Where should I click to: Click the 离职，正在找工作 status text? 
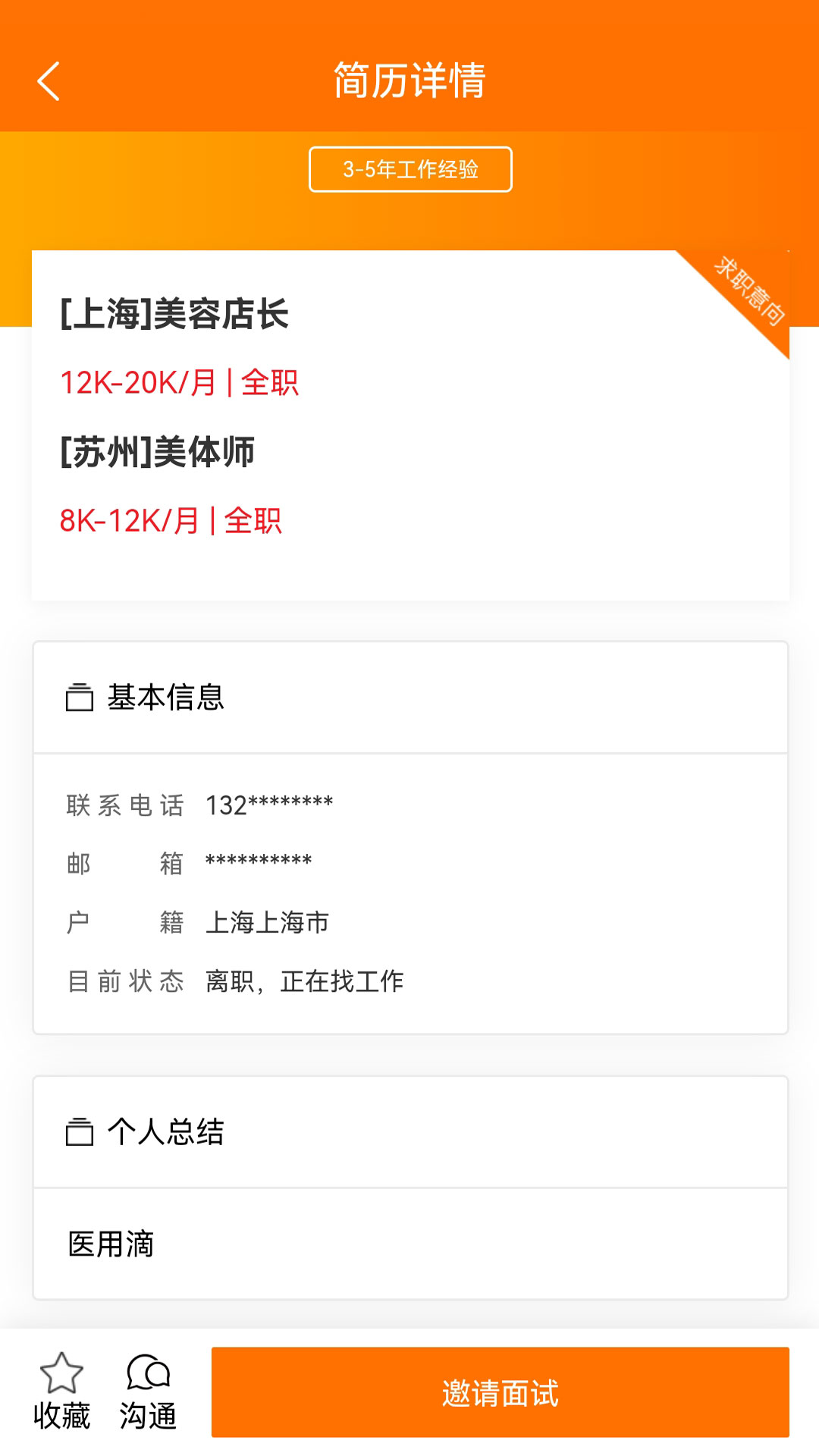(x=306, y=980)
